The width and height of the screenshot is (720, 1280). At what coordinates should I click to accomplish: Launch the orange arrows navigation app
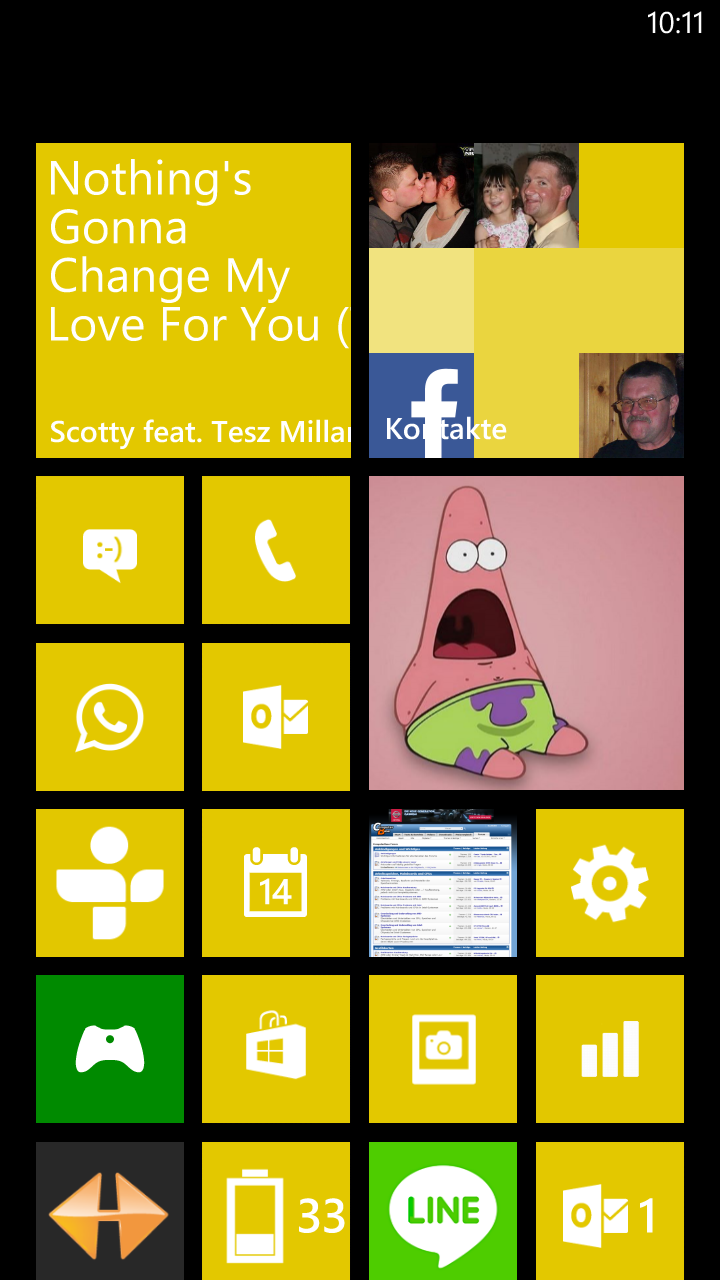click(x=110, y=1211)
